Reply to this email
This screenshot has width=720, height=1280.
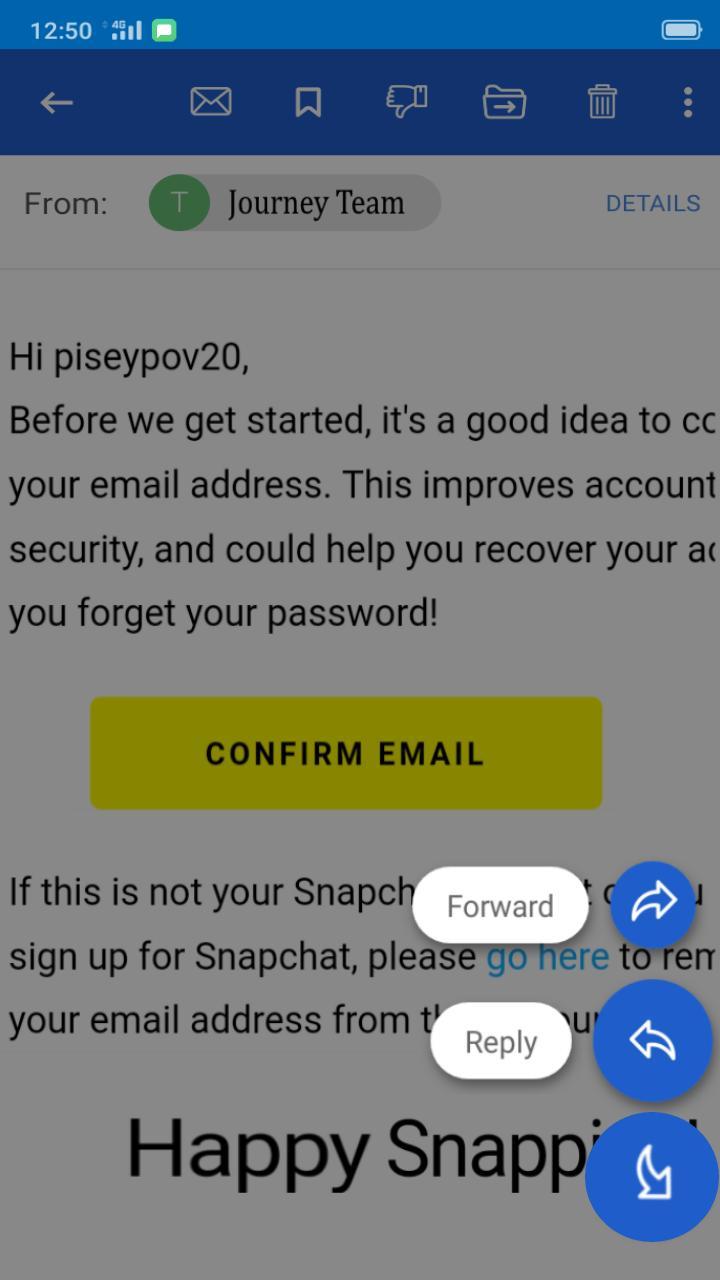[652, 1041]
